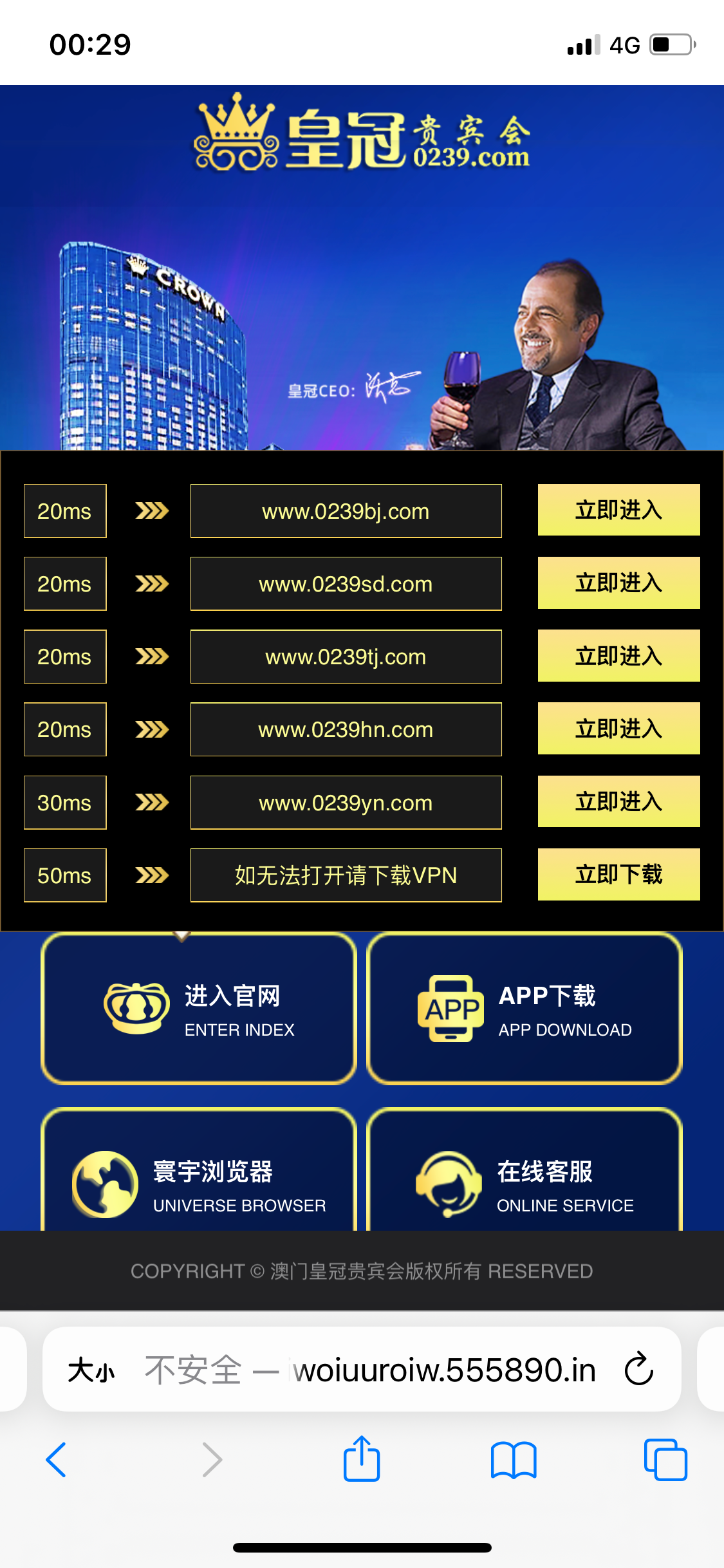Share this page

362,1459
